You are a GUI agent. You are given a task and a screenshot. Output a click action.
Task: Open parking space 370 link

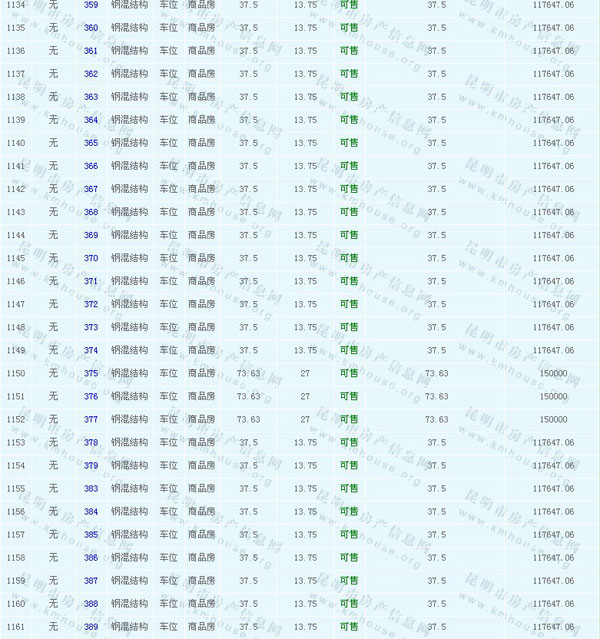coord(91,258)
